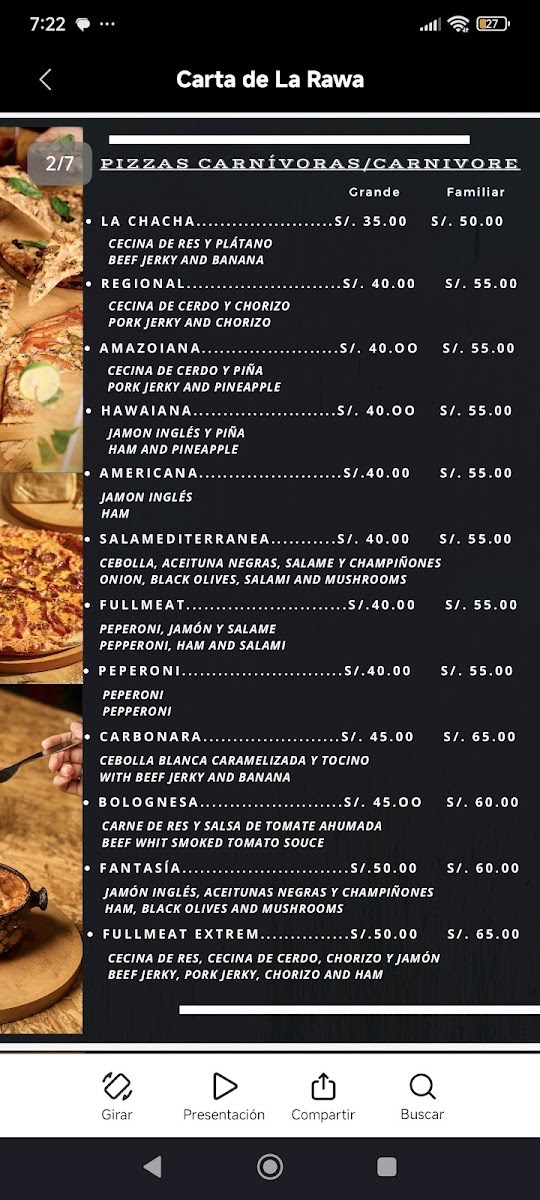Go back using the top-left arrow

tap(45, 80)
